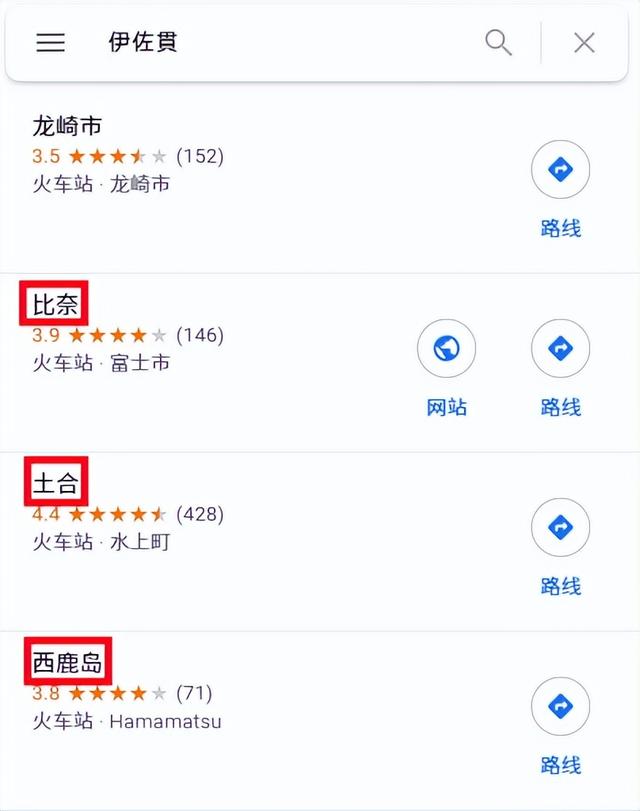
Task: Get the route to 龙崎市
Action: coord(560,171)
